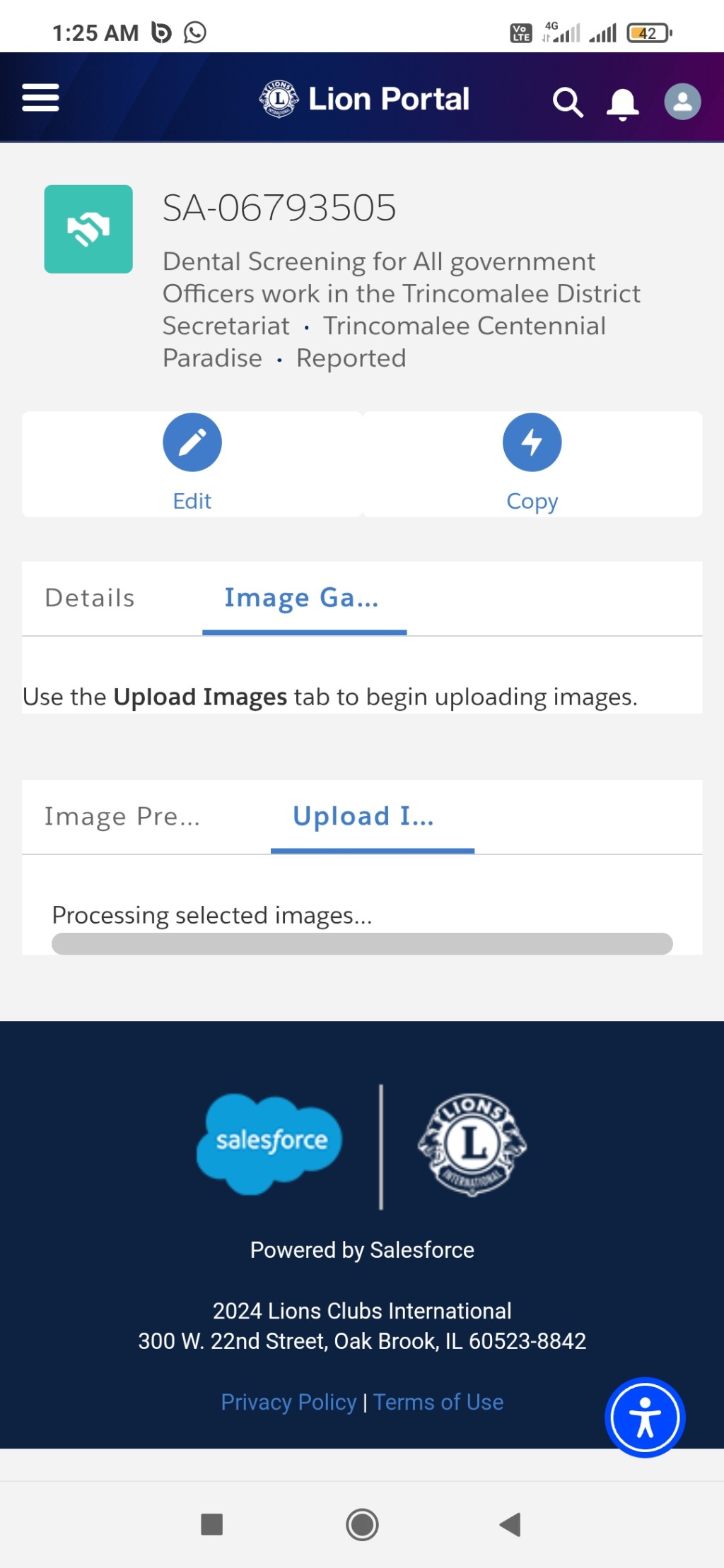Screen dimensions: 724x1568
Task: Open search in the Lion Portal header
Action: [x=568, y=102]
